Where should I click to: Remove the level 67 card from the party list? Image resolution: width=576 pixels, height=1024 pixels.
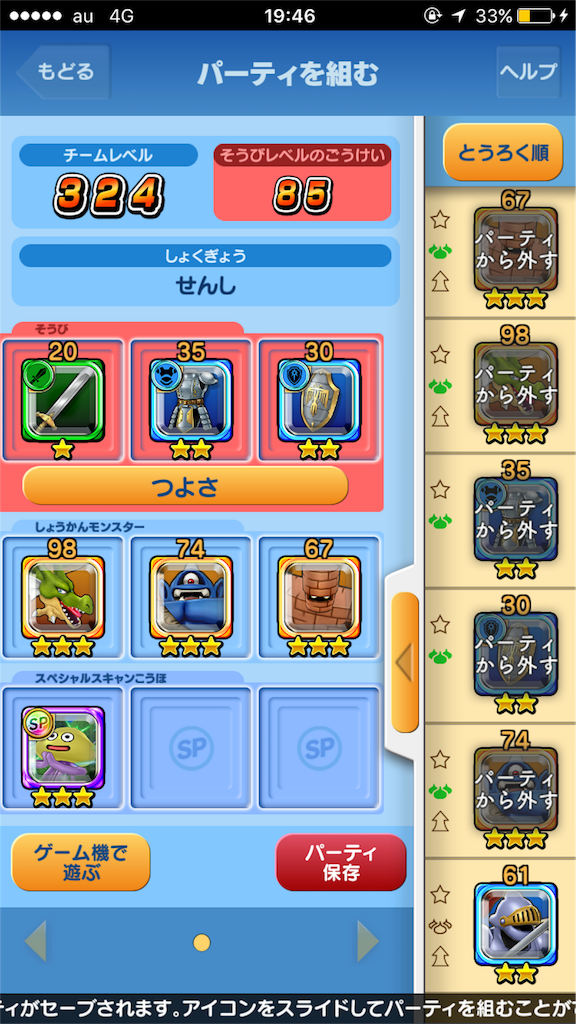pos(516,249)
